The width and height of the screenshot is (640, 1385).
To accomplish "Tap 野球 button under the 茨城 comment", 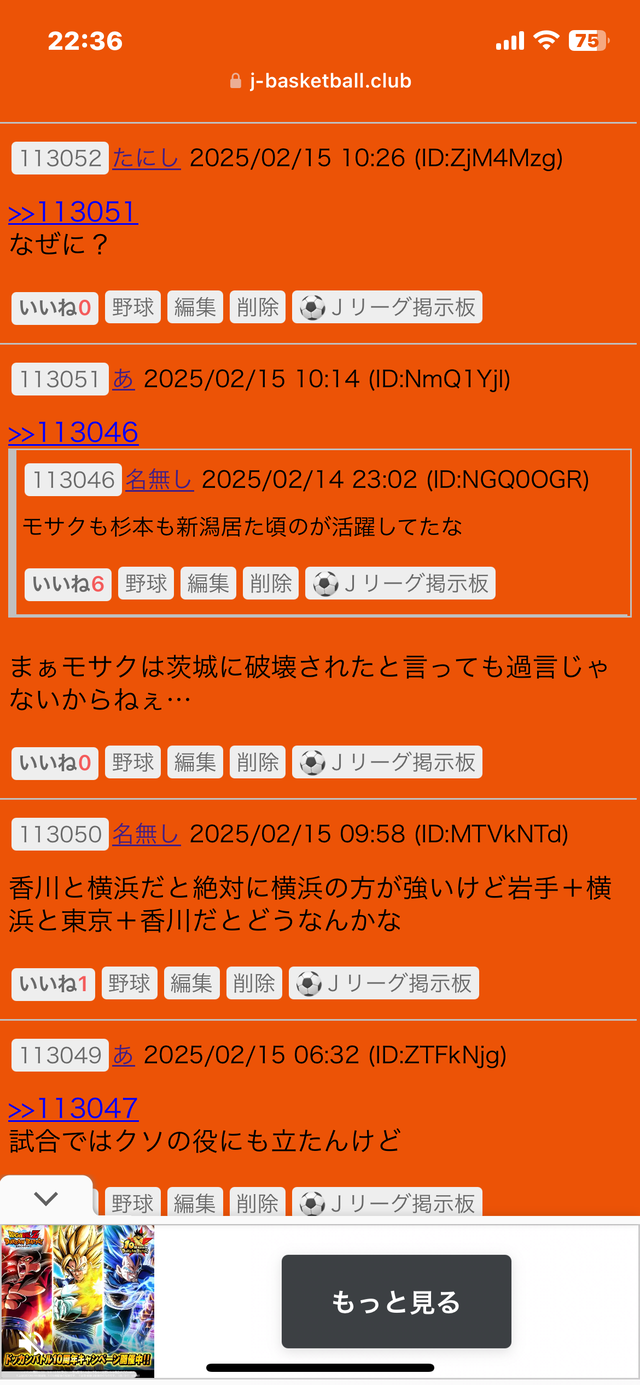I will [x=133, y=763].
